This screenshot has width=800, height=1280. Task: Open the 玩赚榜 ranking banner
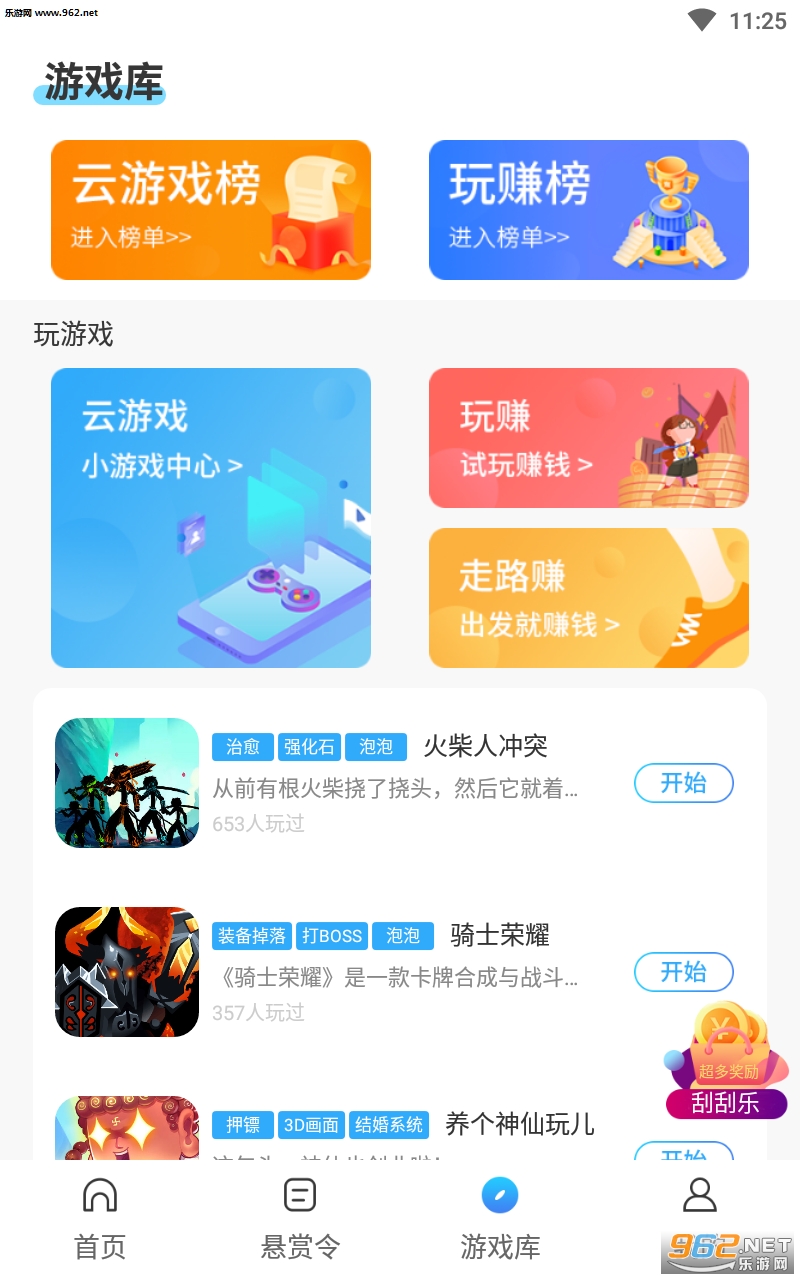pyautogui.click(x=589, y=210)
